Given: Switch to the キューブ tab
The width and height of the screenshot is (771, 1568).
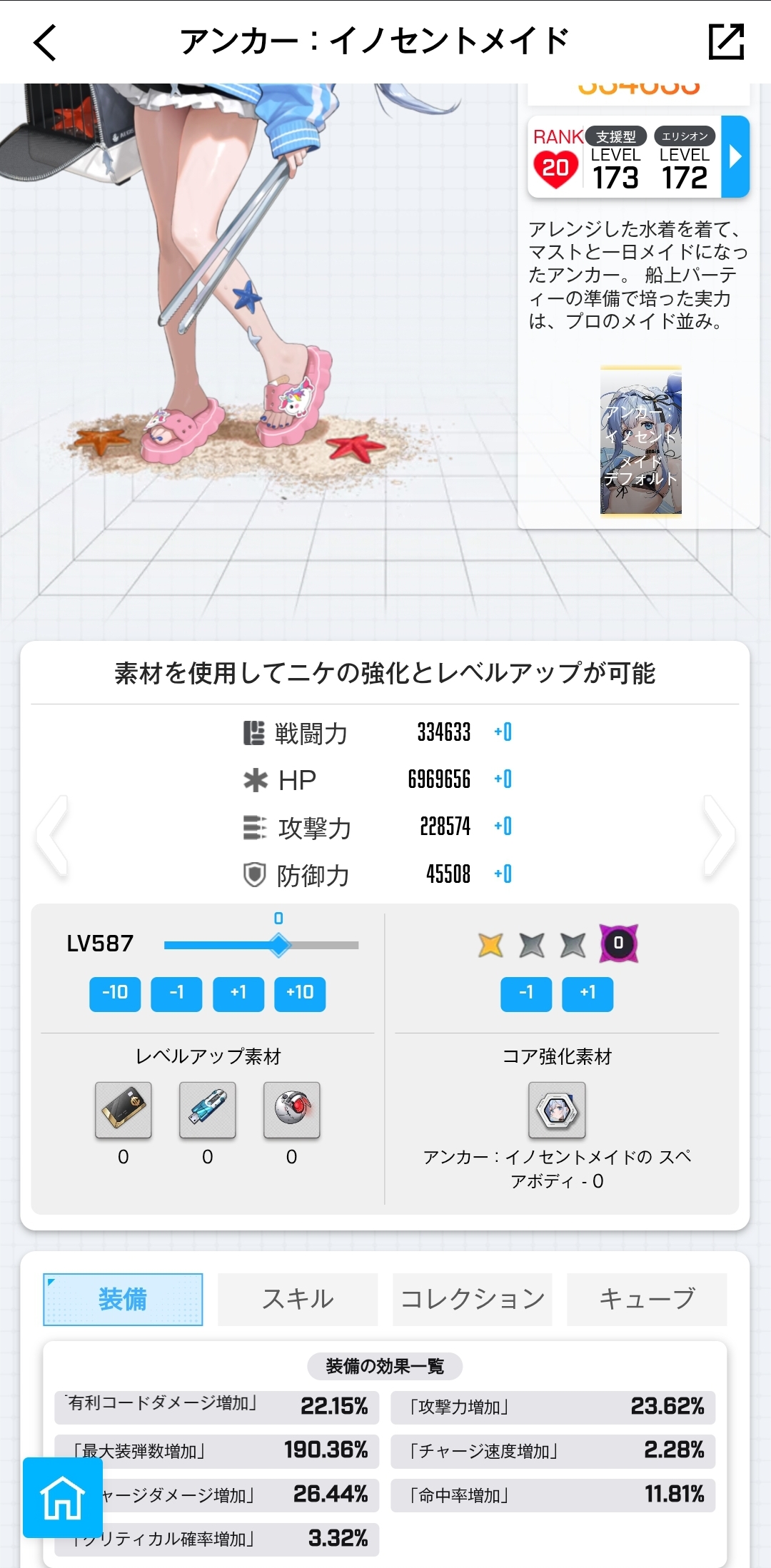Looking at the screenshot, I should (x=647, y=1299).
